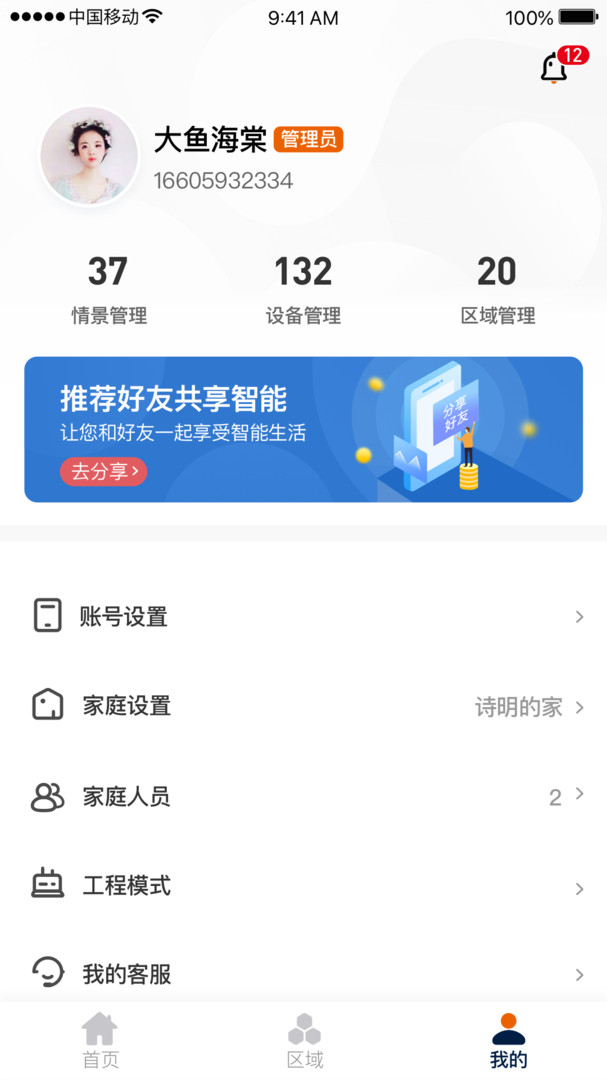Tap the 去分享 button on the banner
Viewport: 607px width, 1080px height.
click(104, 471)
